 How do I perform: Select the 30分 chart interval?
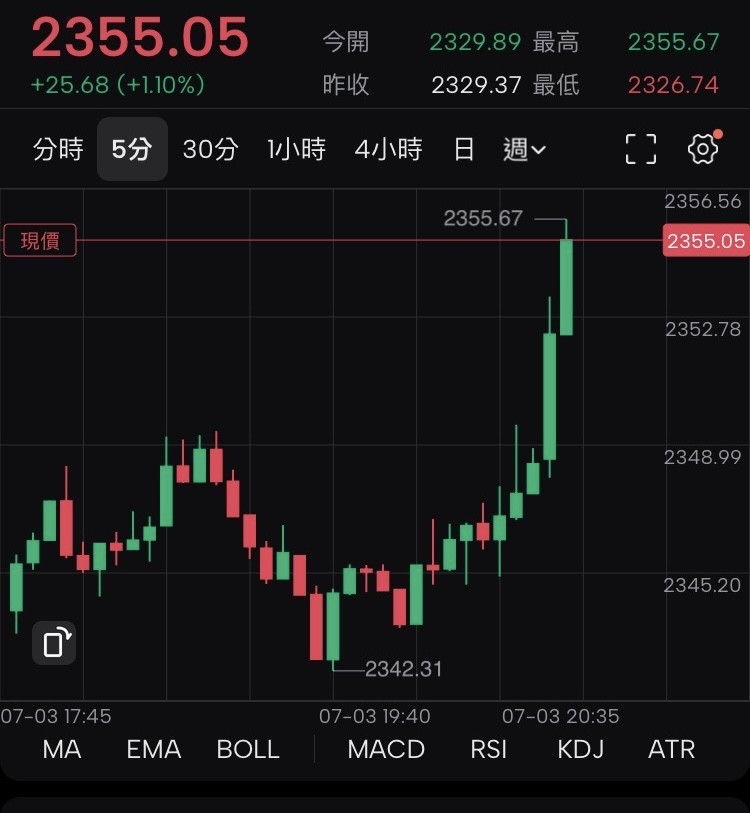210,150
